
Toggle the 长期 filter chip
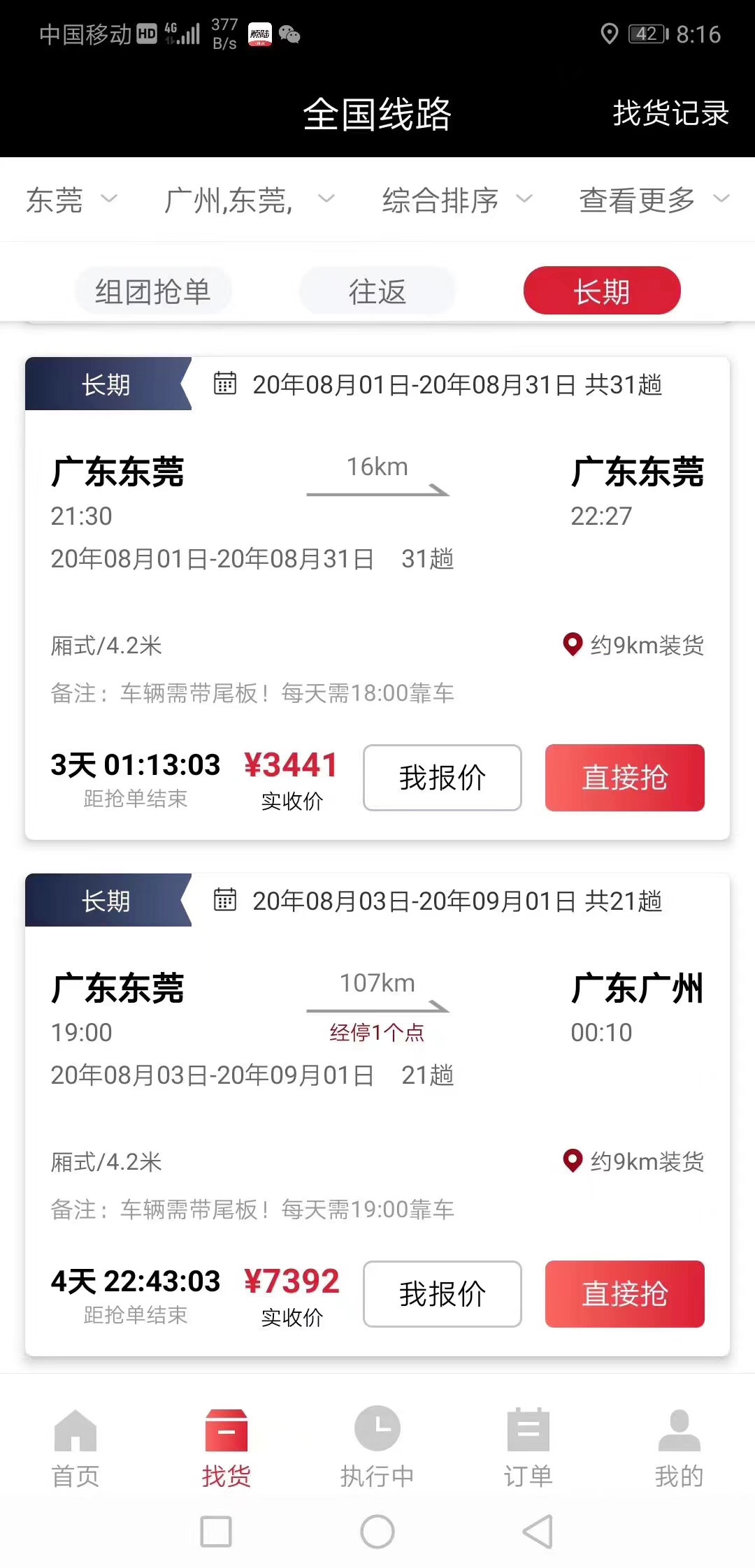pos(602,291)
